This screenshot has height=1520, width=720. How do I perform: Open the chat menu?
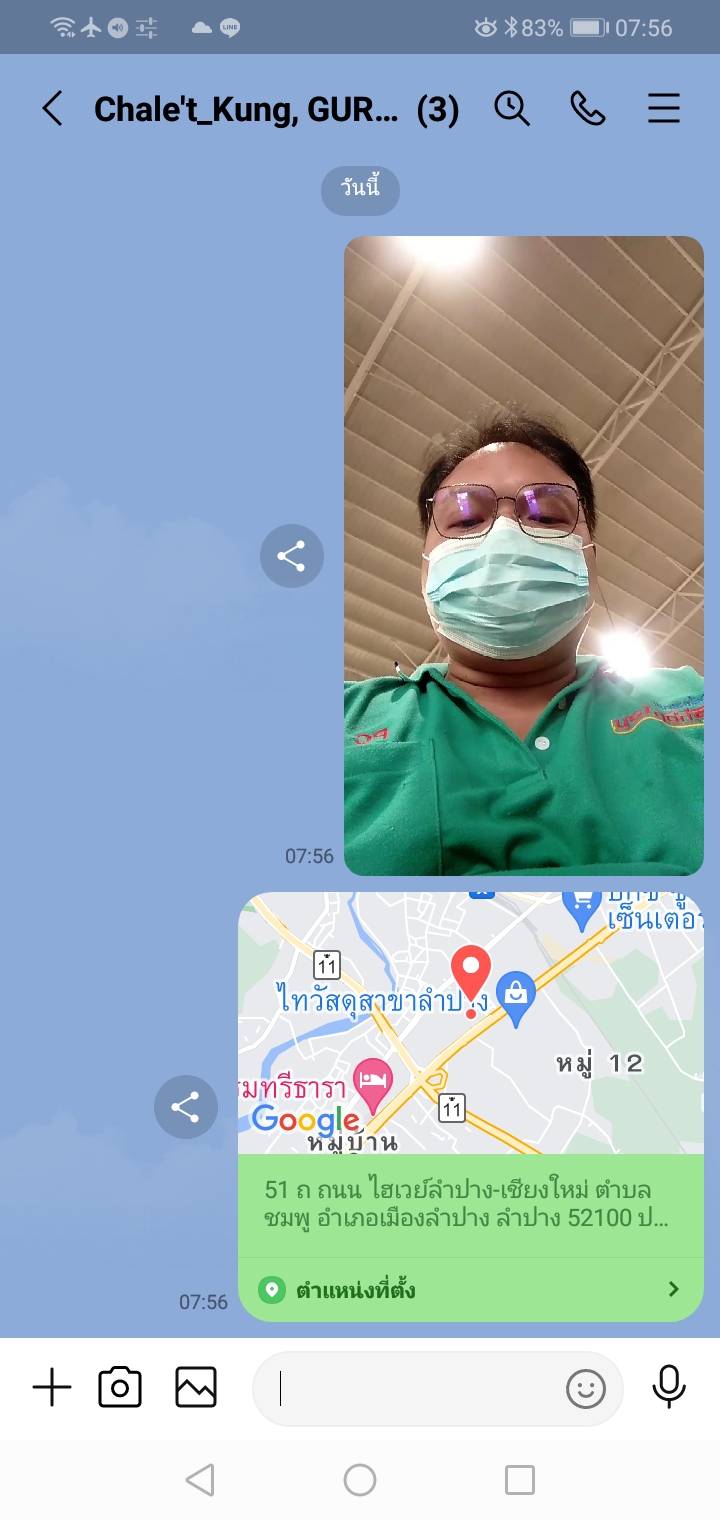(x=664, y=109)
